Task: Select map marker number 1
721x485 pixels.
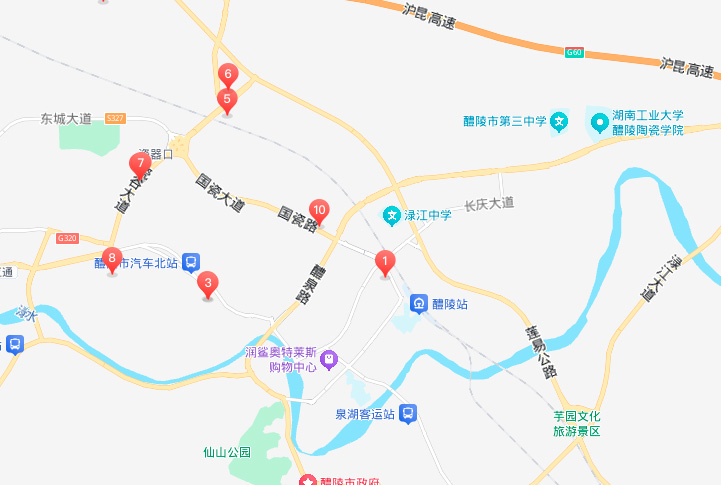Action: [384, 262]
